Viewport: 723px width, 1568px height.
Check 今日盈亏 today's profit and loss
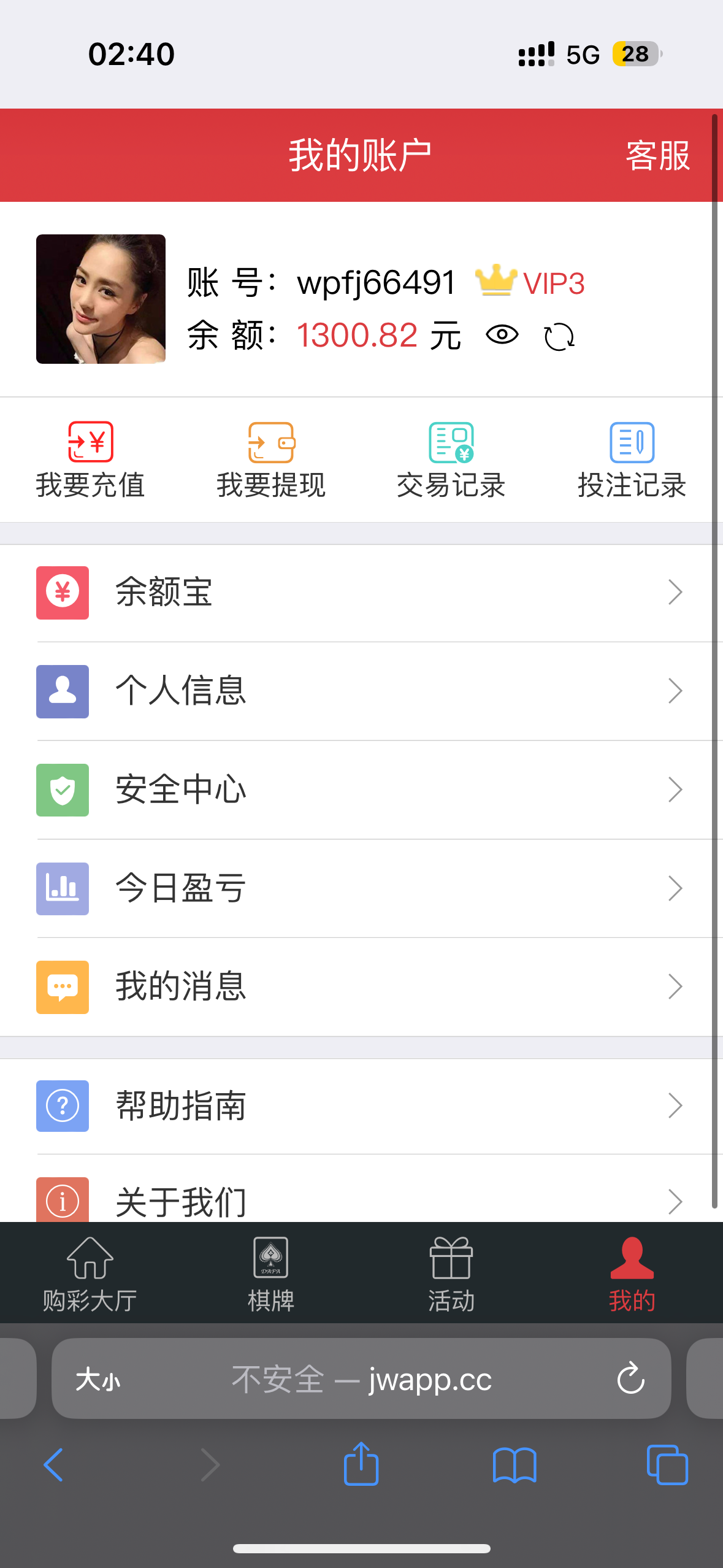point(361,888)
